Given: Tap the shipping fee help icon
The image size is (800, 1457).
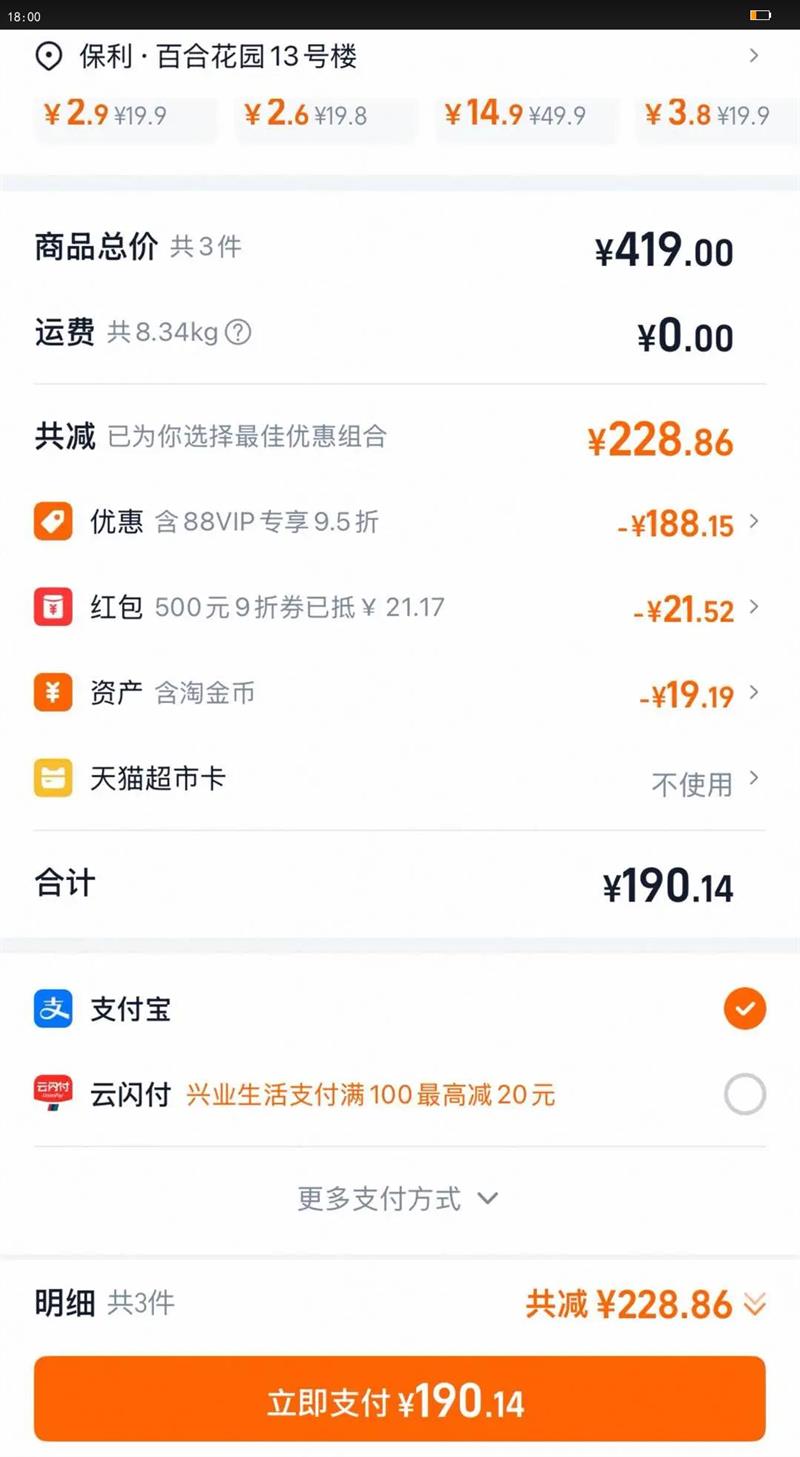Looking at the screenshot, I should tap(238, 332).
